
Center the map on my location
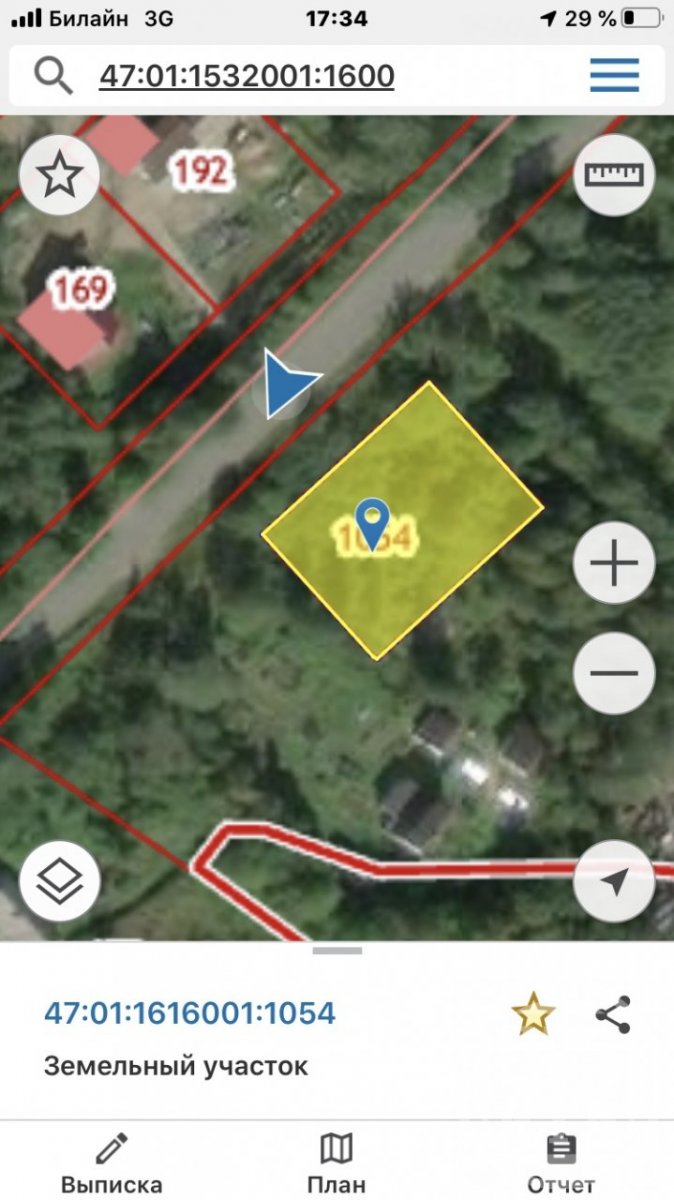point(614,881)
